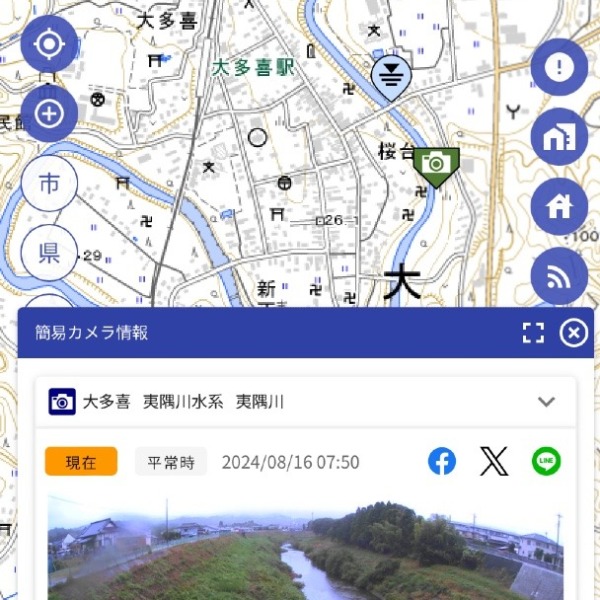
Task: Open the RSS feed button
Action: point(559,277)
